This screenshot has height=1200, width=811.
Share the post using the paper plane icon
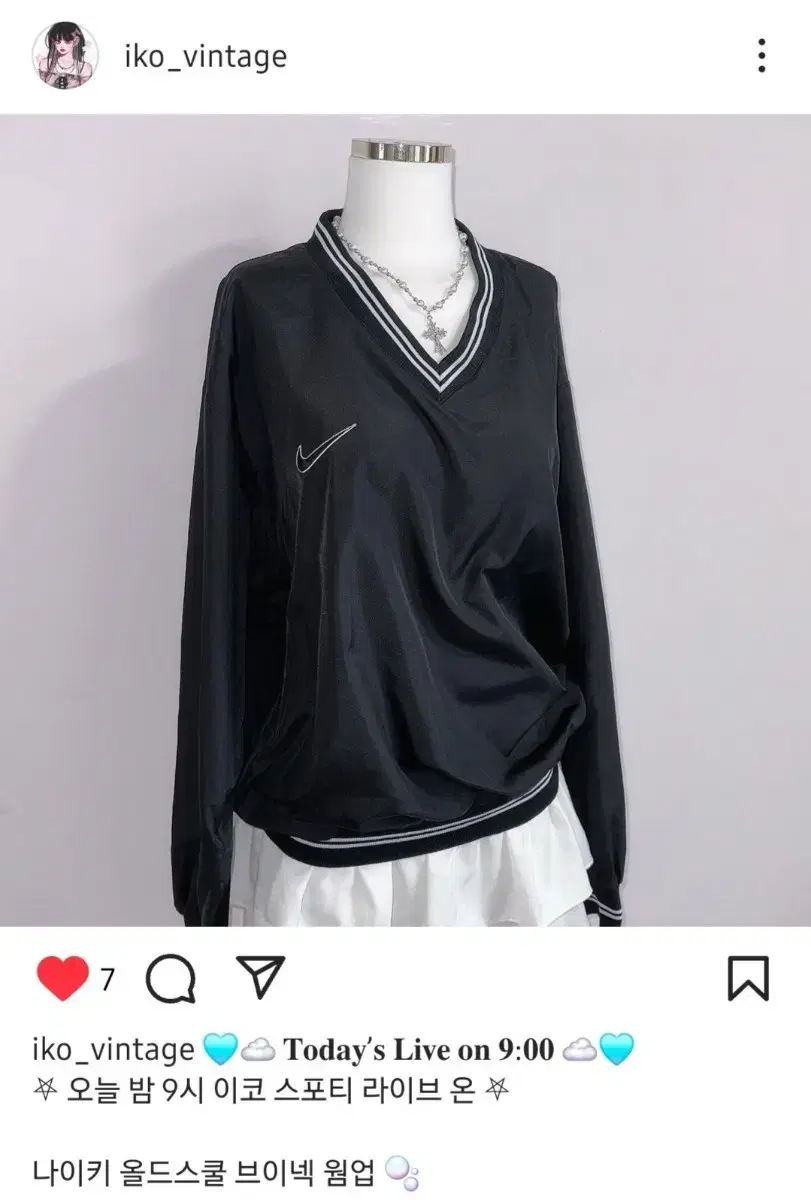coord(262,978)
